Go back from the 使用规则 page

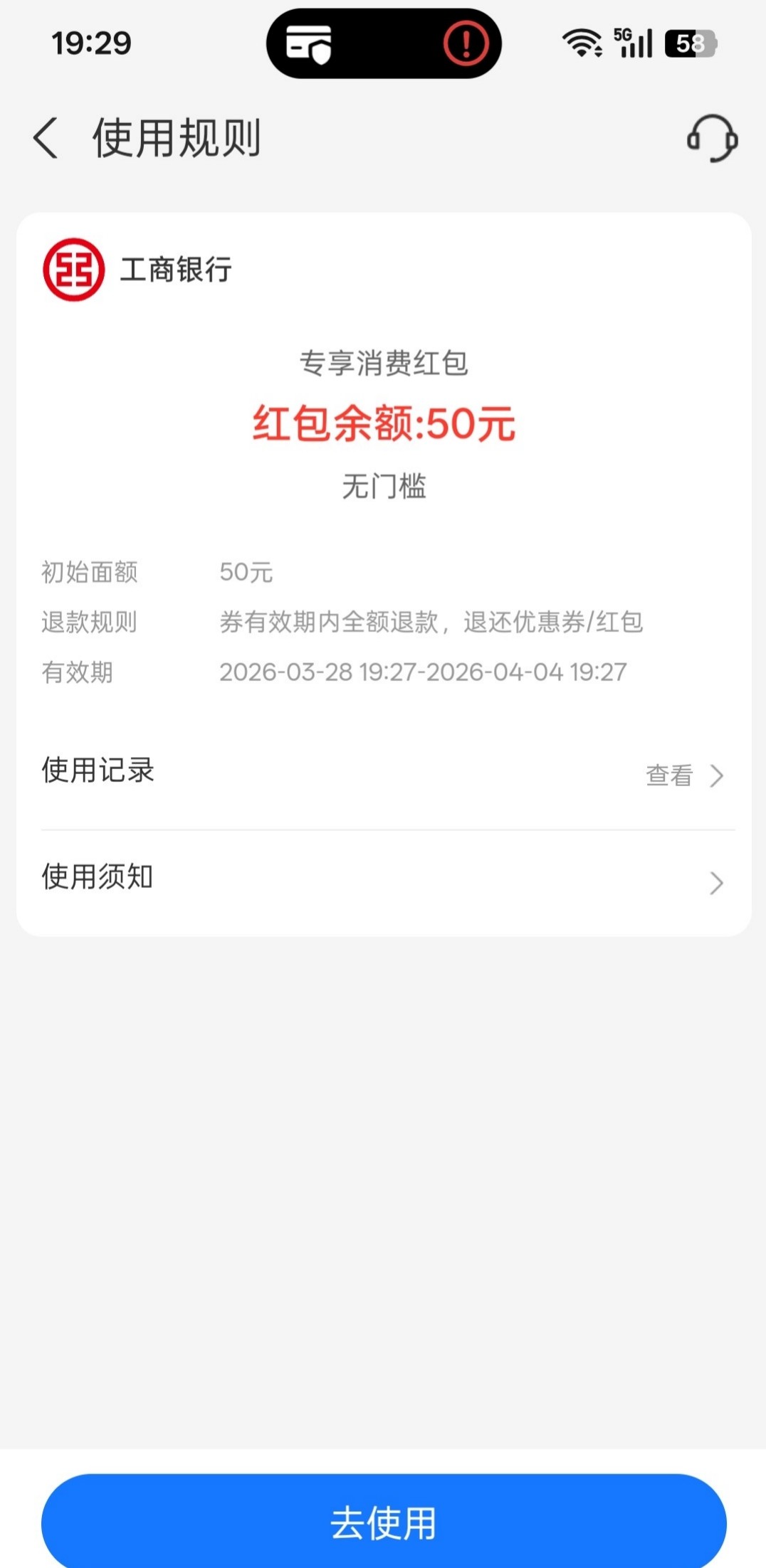click(46, 138)
